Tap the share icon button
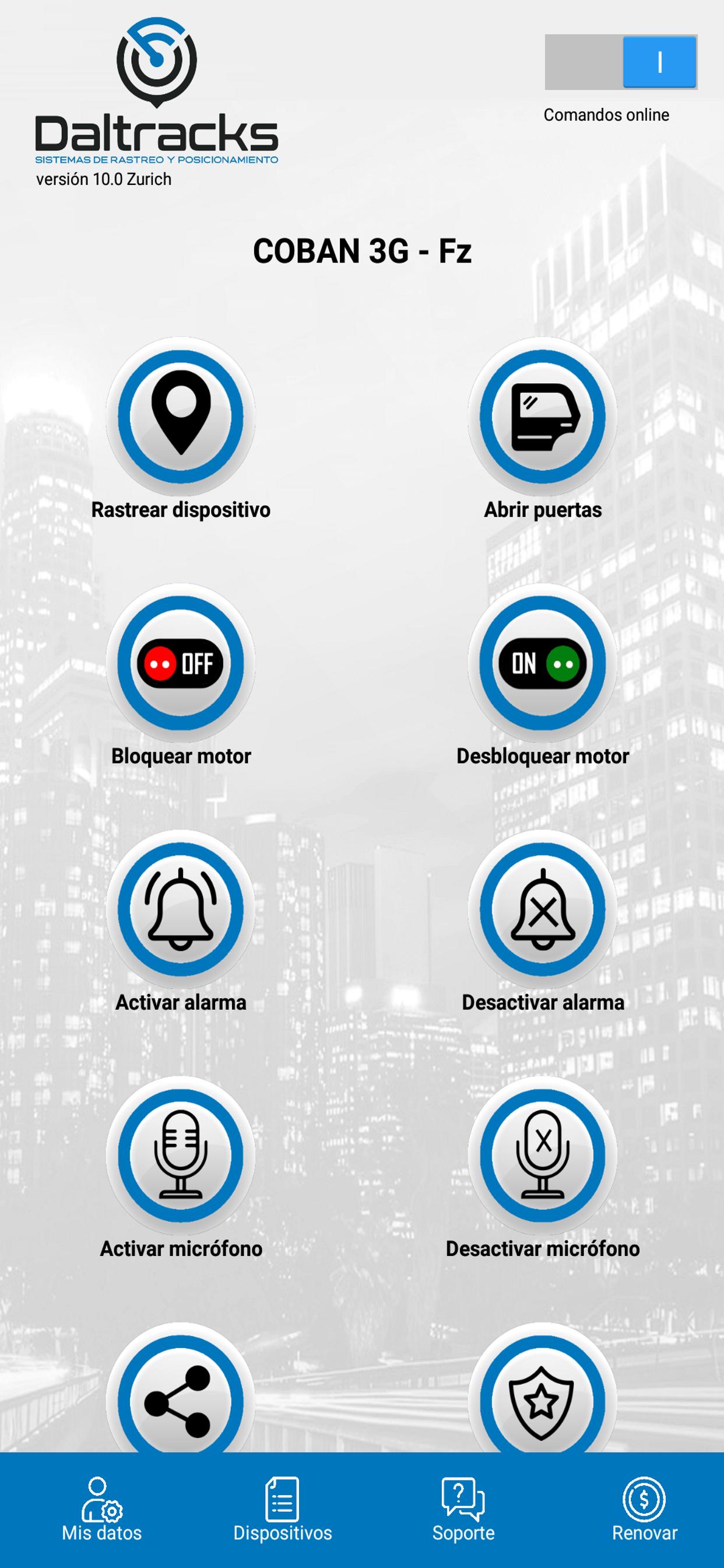 point(181,1394)
